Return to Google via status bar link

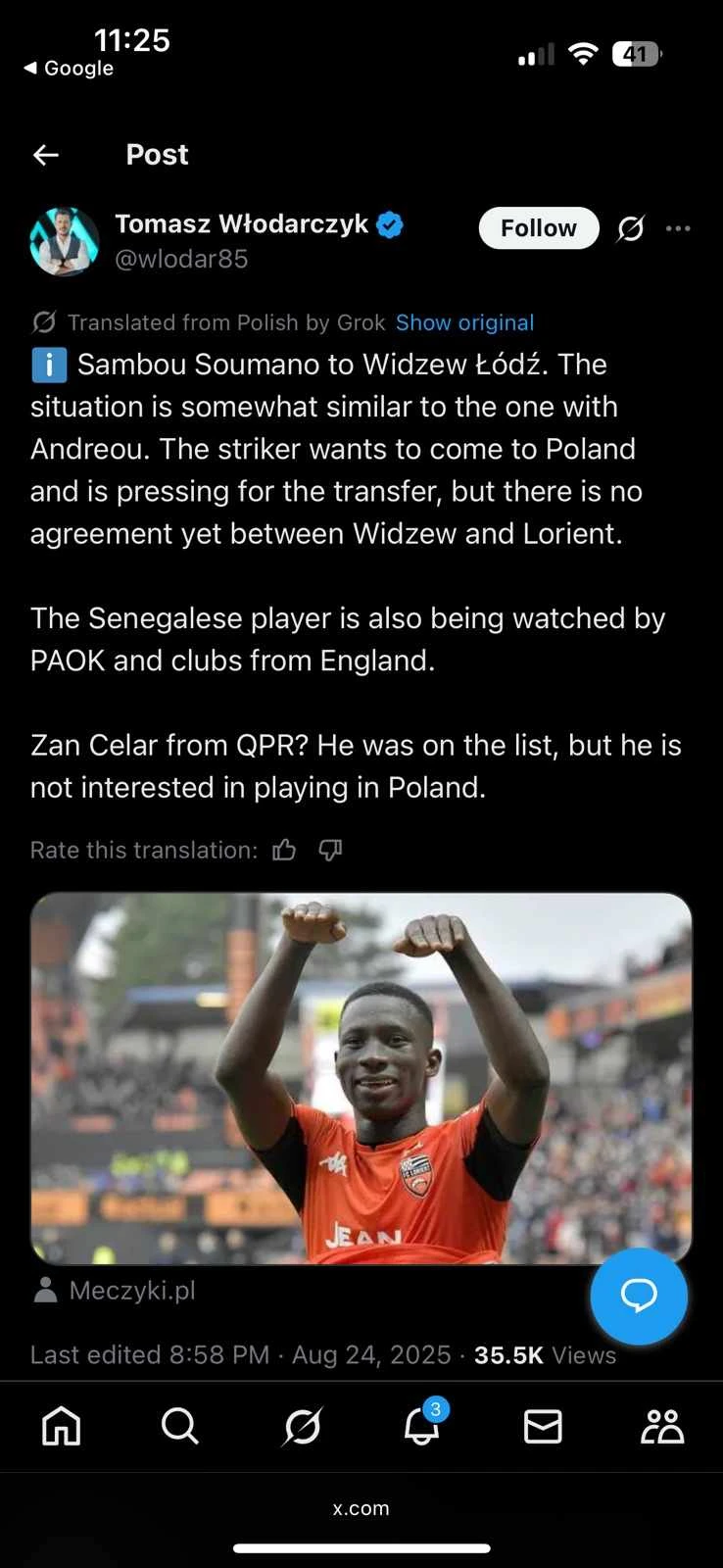pyautogui.click(x=69, y=69)
